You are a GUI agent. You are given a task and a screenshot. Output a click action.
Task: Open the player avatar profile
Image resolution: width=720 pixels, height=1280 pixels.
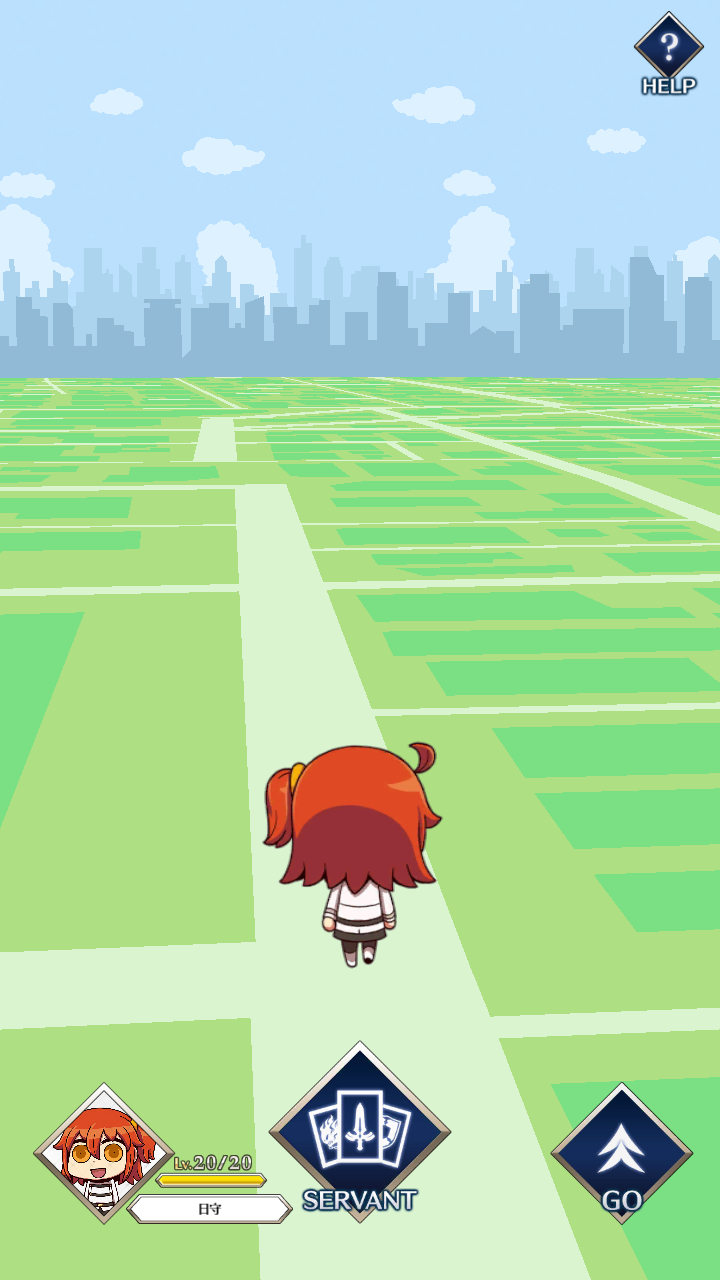(104, 1152)
